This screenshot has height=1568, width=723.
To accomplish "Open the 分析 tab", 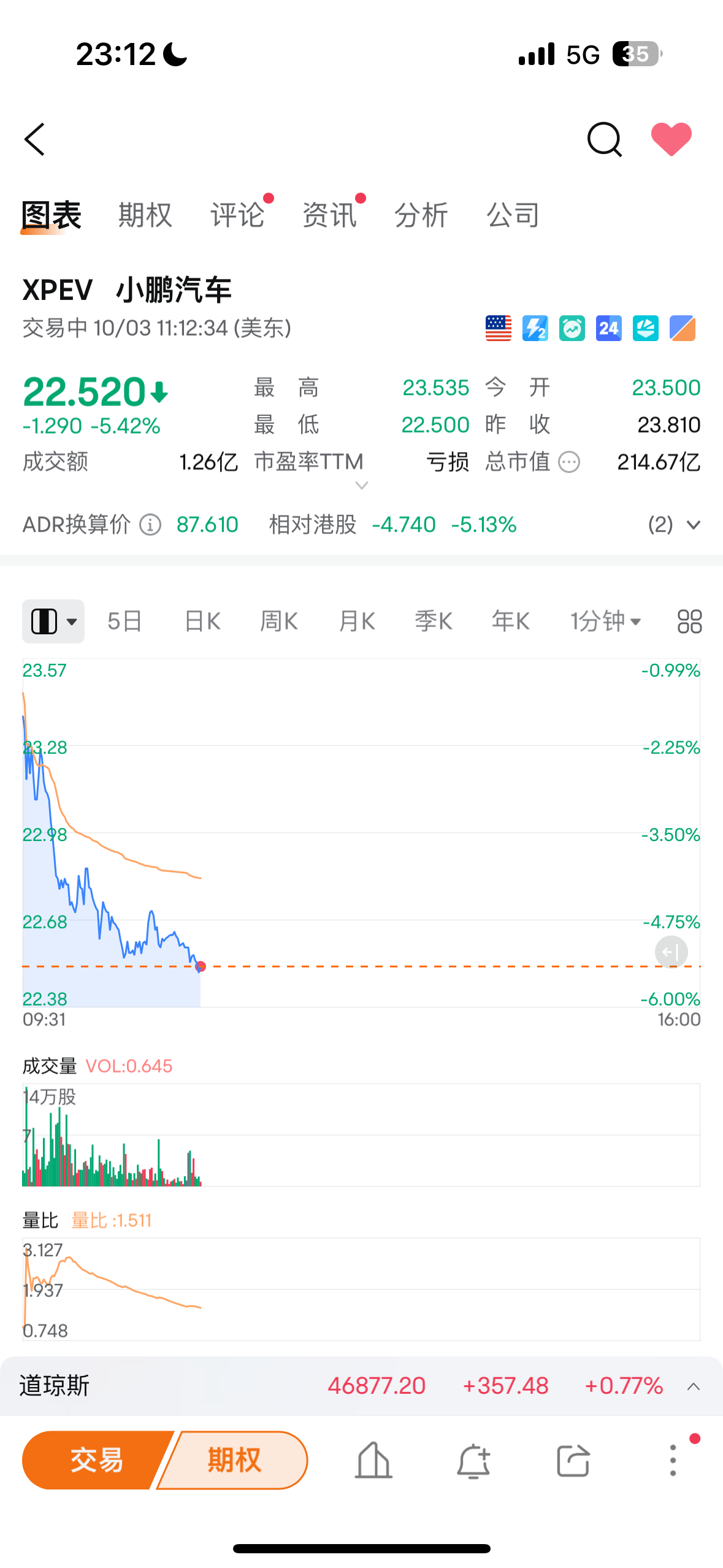I will click(421, 215).
